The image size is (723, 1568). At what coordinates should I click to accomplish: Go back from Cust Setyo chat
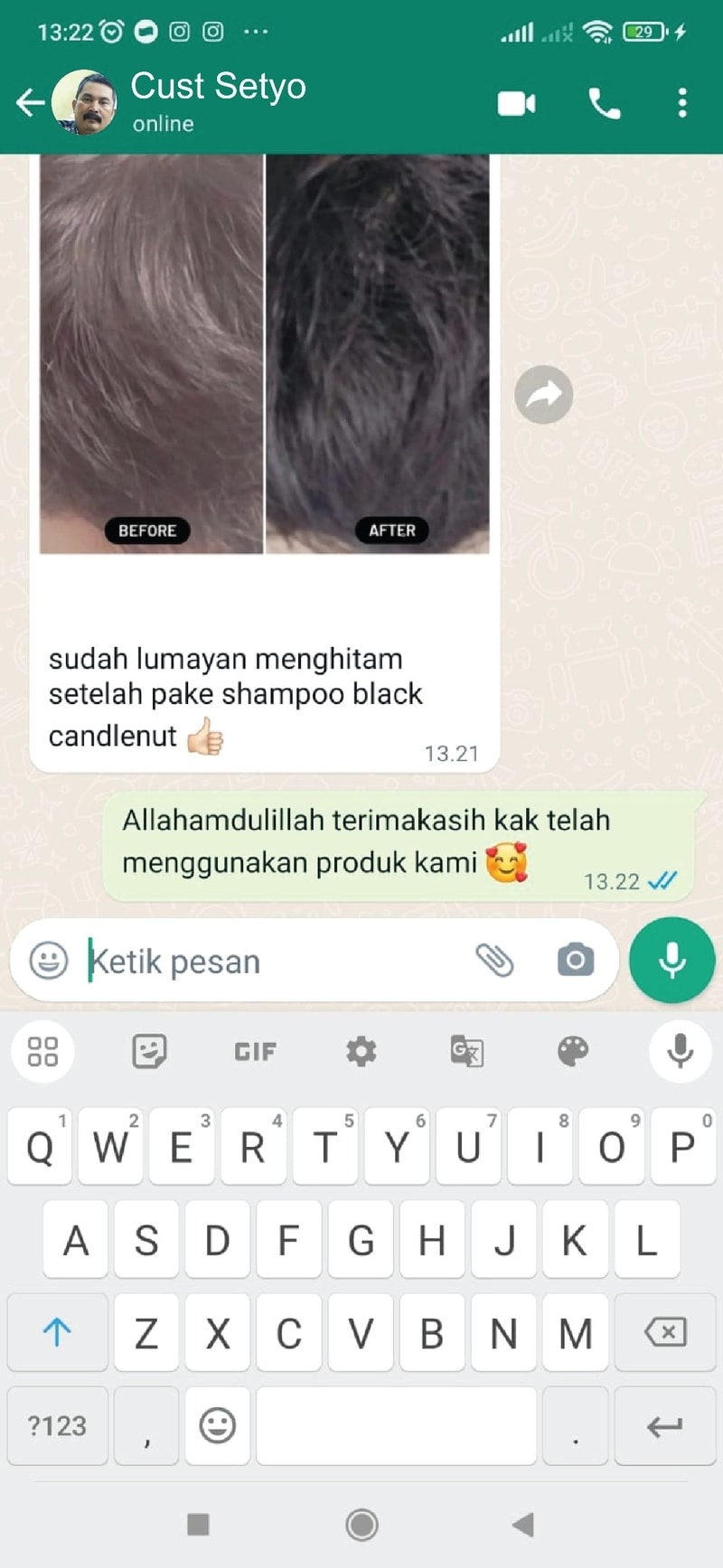coord(30,102)
